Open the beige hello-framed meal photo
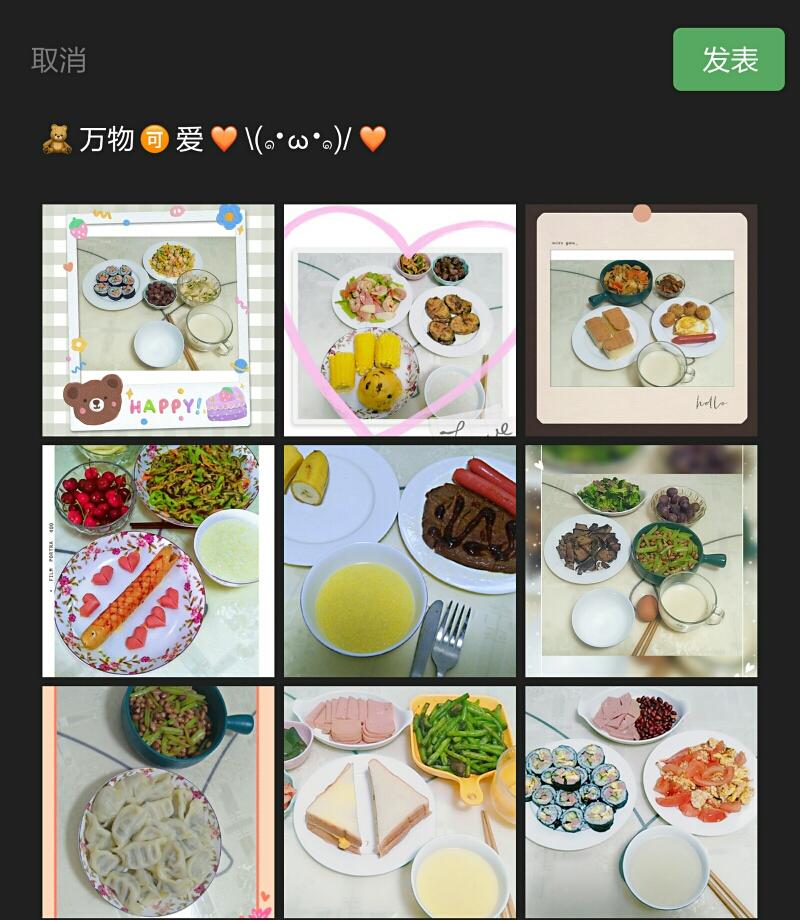The height and width of the screenshot is (920, 800). 641,320
